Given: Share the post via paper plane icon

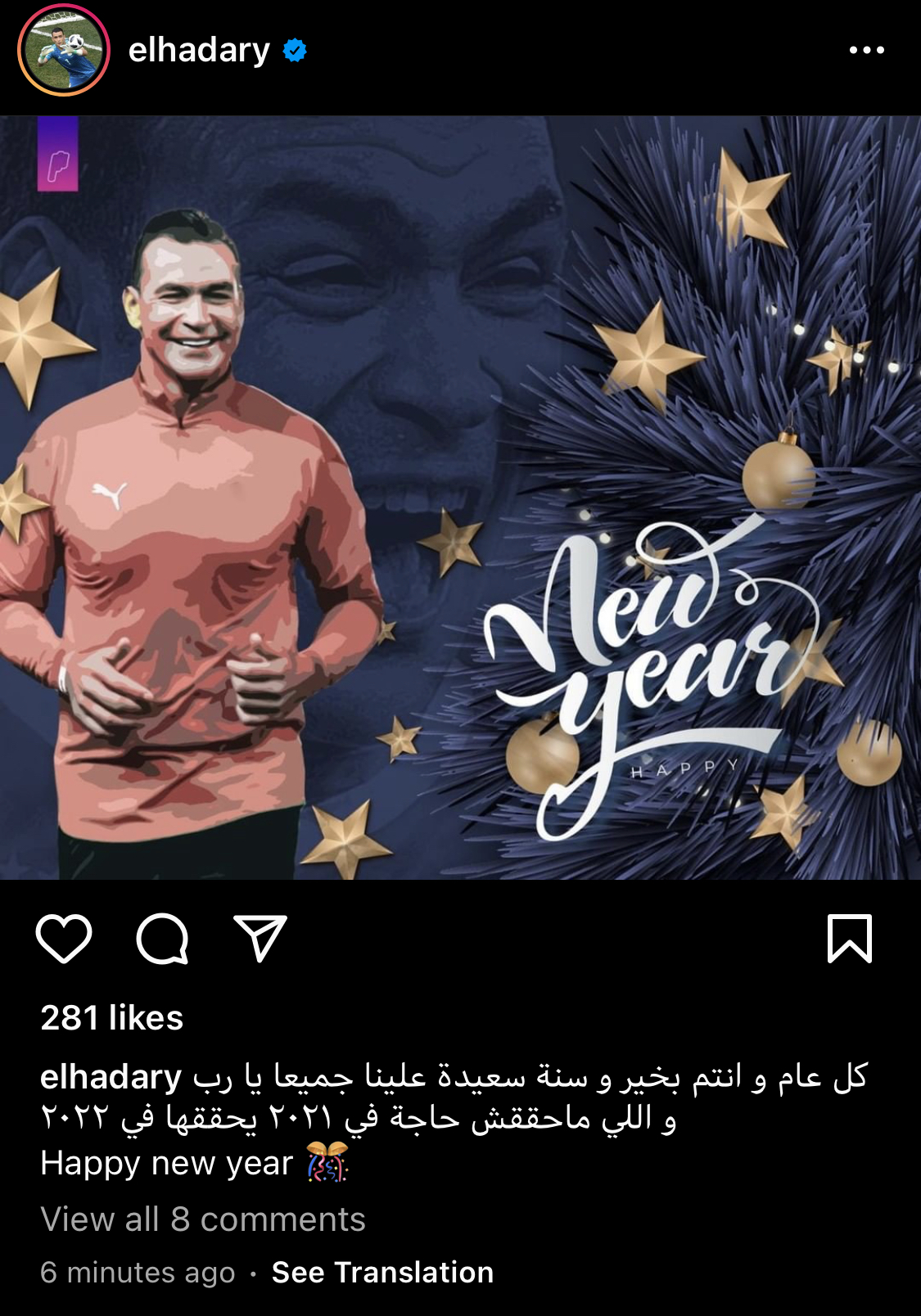Looking at the screenshot, I should pyautogui.click(x=260, y=938).
